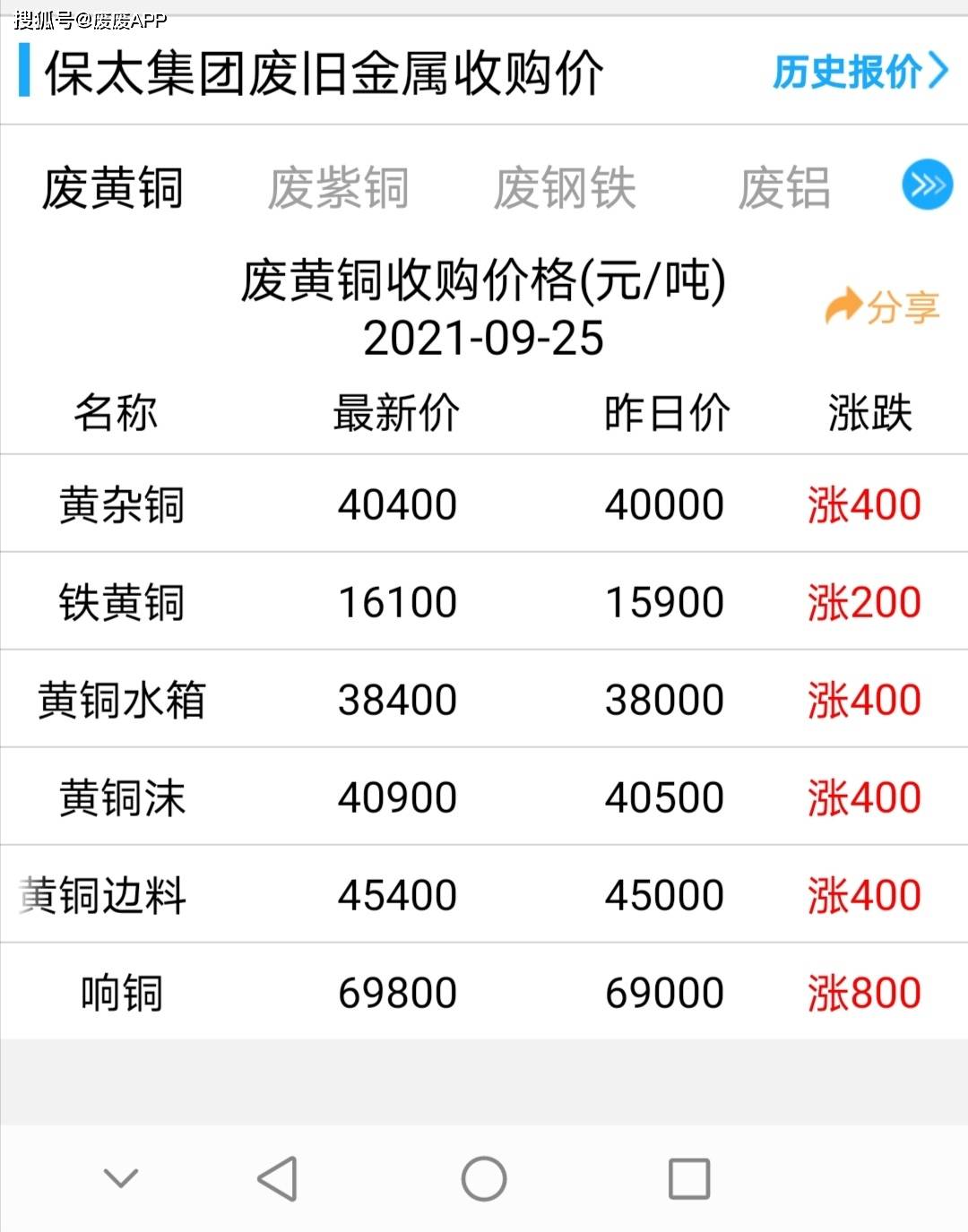Open the recent apps view
The width and height of the screenshot is (968, 1232).
[x=689, y=1178]
